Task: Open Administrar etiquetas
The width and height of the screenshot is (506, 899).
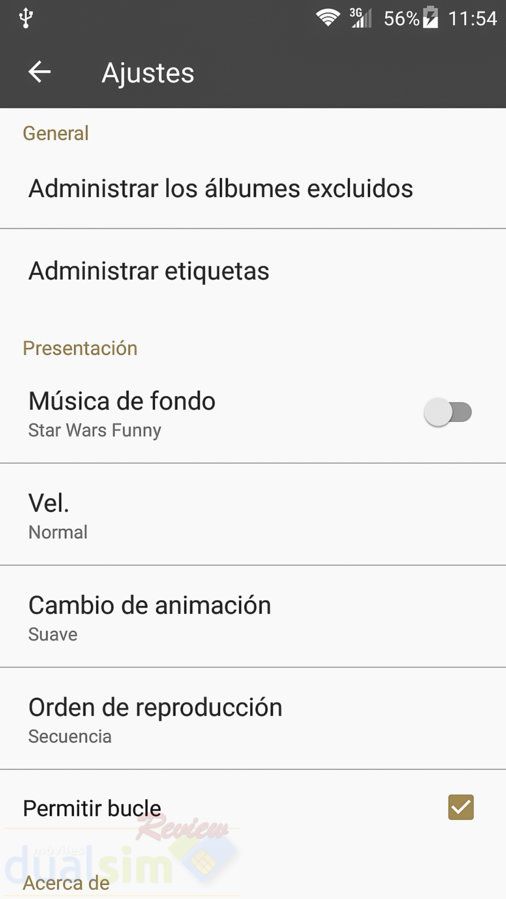Action: tap(253, 271)
